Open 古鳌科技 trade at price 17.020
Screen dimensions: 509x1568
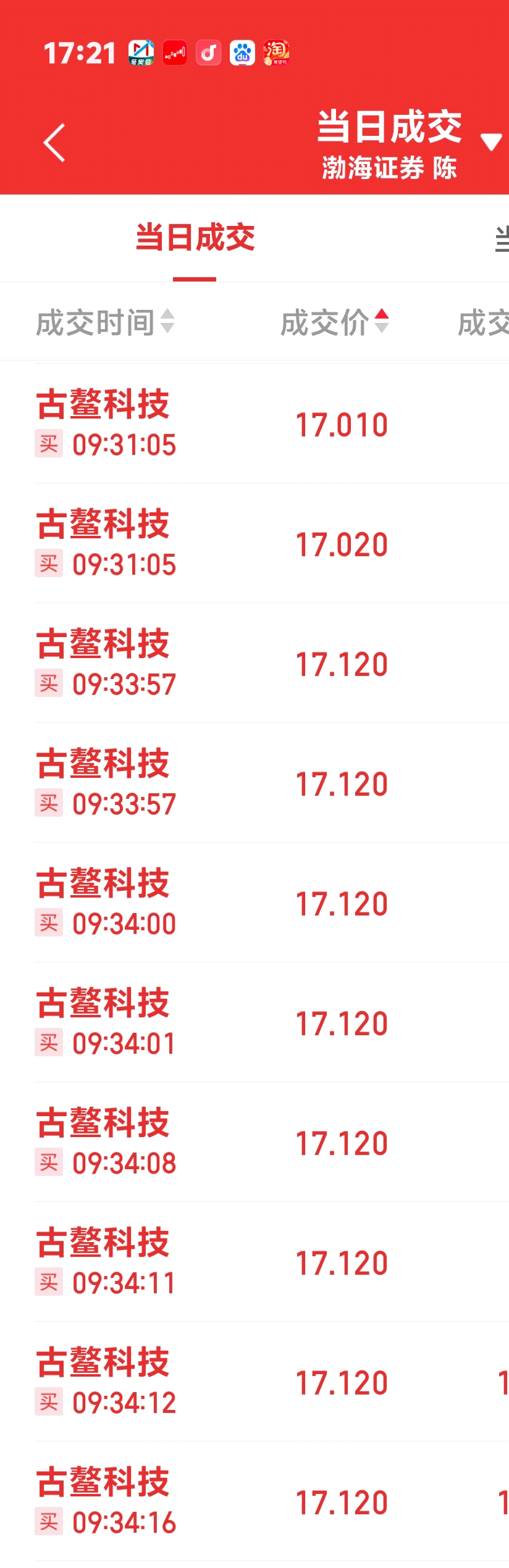[254, 543]
